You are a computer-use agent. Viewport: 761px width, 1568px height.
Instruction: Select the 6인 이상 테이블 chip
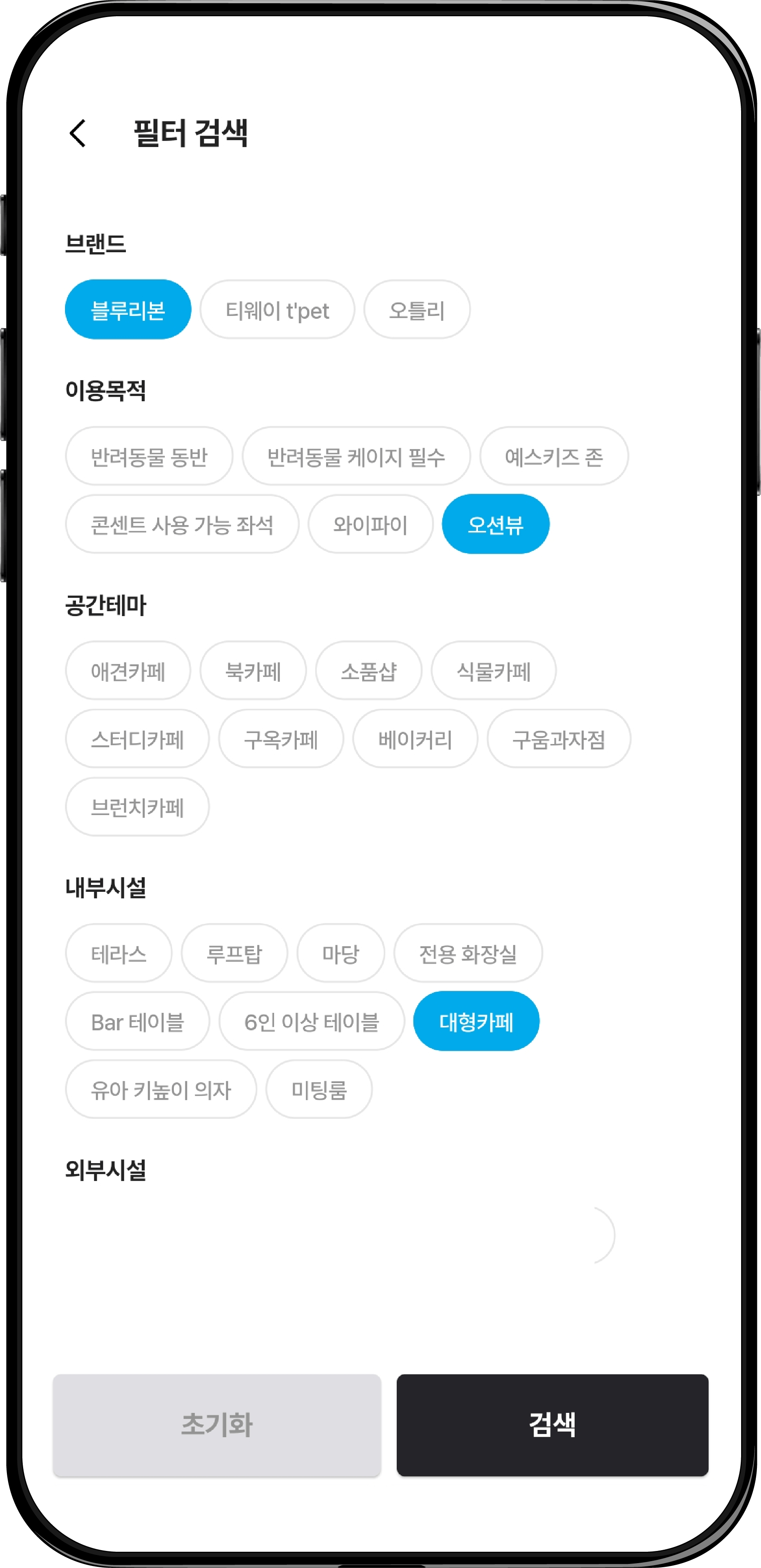(x=311, y=1021)
